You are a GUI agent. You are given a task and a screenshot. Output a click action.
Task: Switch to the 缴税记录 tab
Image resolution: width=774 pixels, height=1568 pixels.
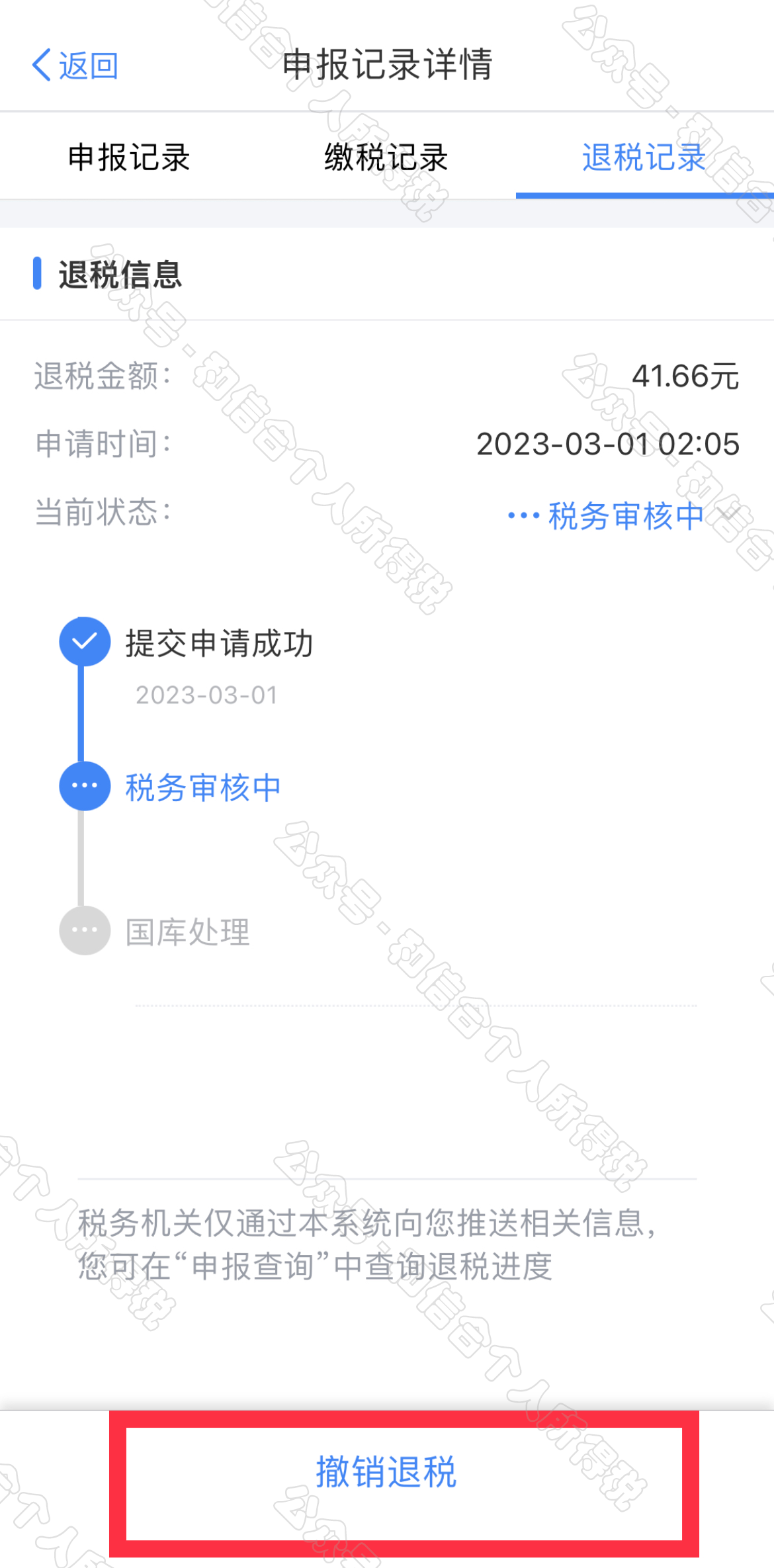pos(386,157)
